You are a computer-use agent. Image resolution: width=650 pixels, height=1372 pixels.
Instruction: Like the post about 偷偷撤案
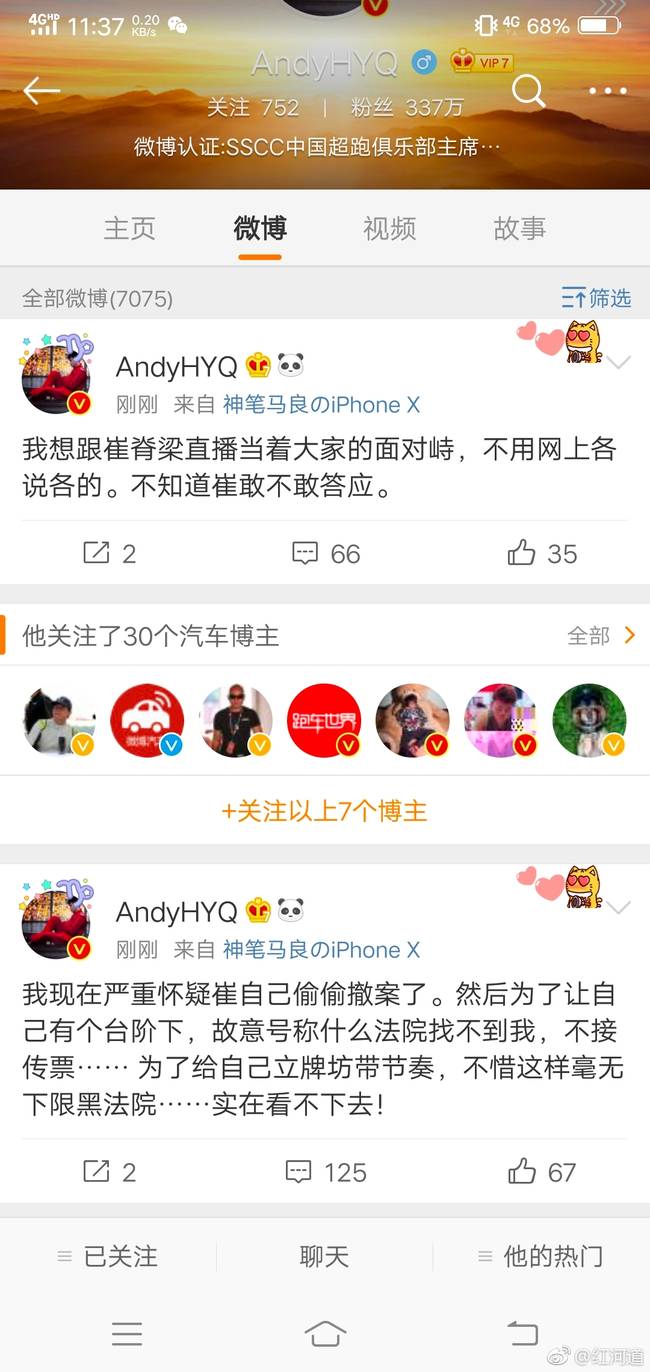[x=542, y=1172]
